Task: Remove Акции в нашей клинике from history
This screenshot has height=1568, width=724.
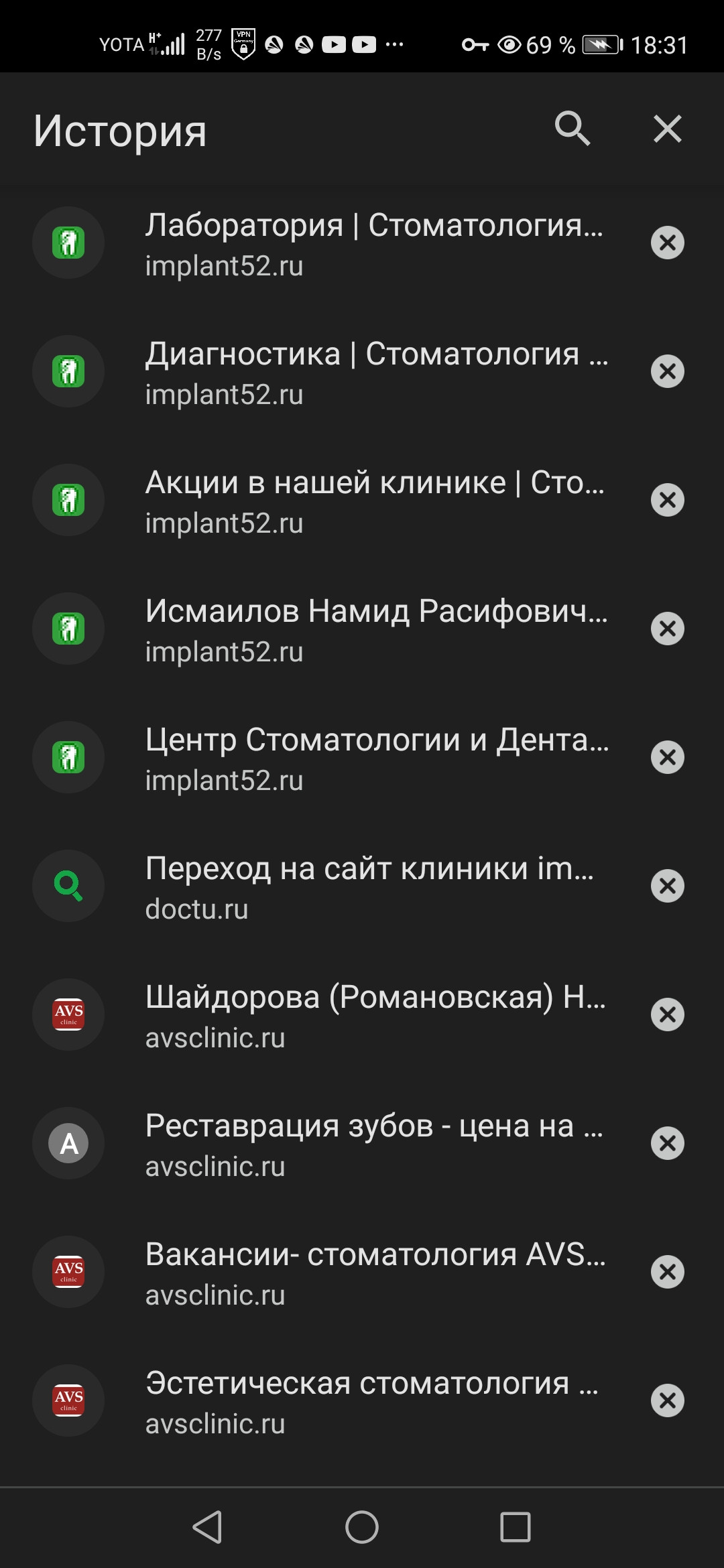Action: (667, 500)
